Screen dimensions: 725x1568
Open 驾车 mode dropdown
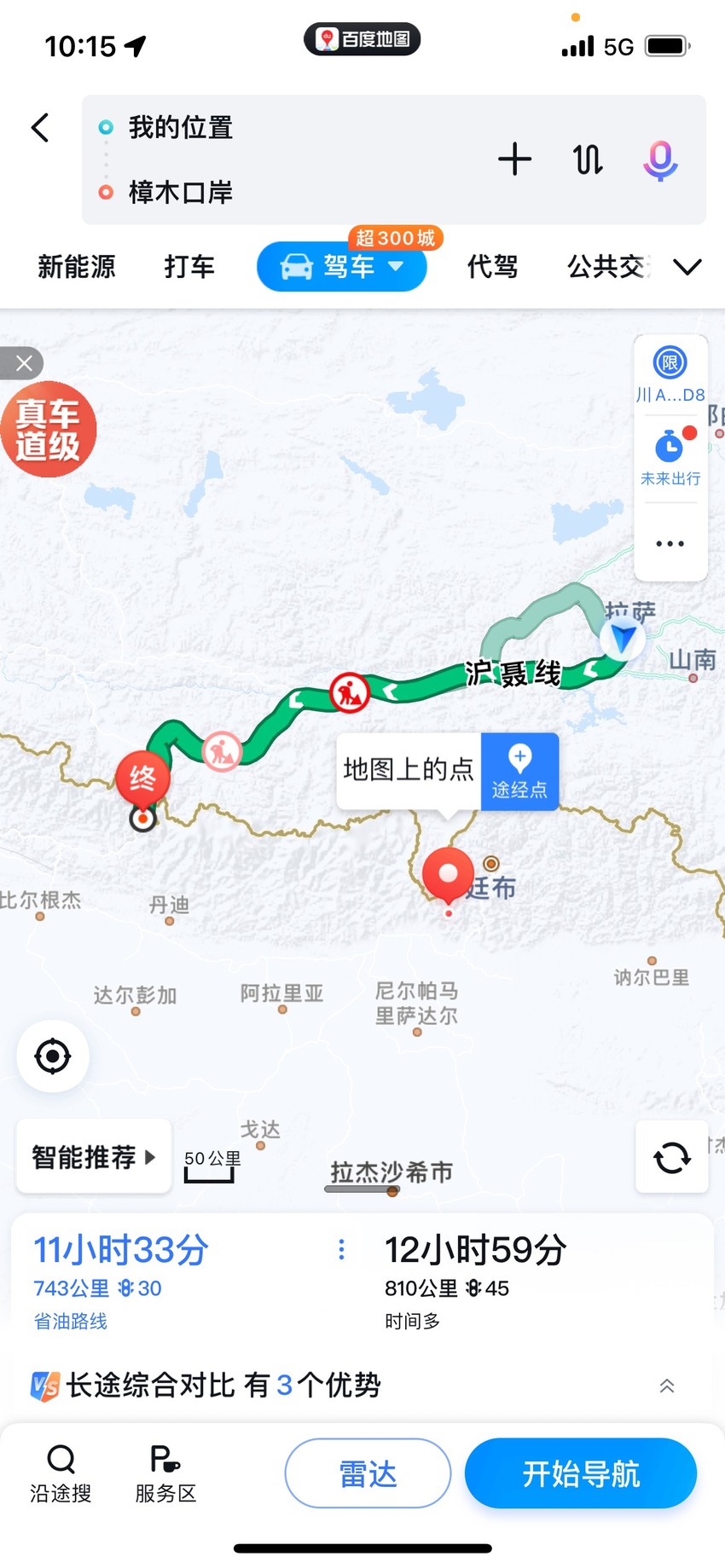point(342,267)
